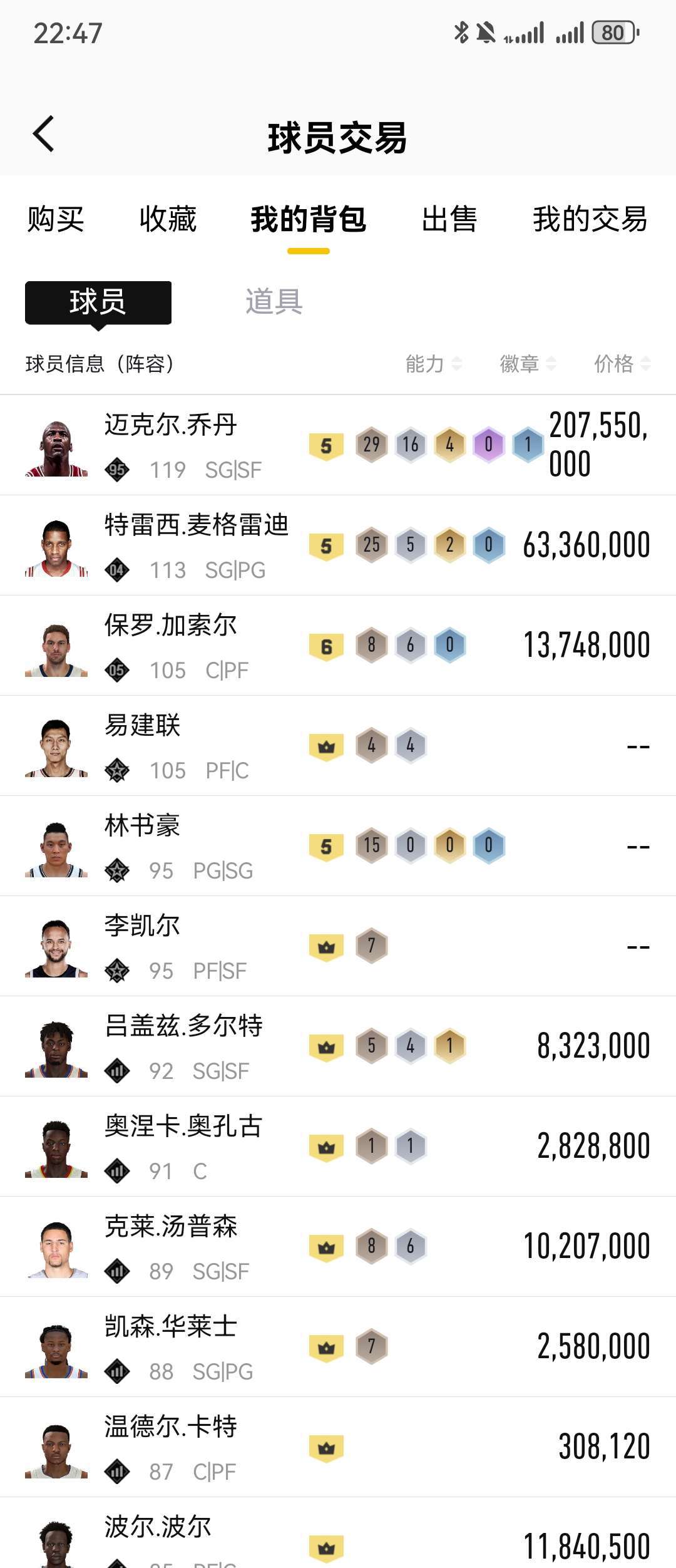
Task: Select the 道具 sub-tab
Action: pos(274,302)
